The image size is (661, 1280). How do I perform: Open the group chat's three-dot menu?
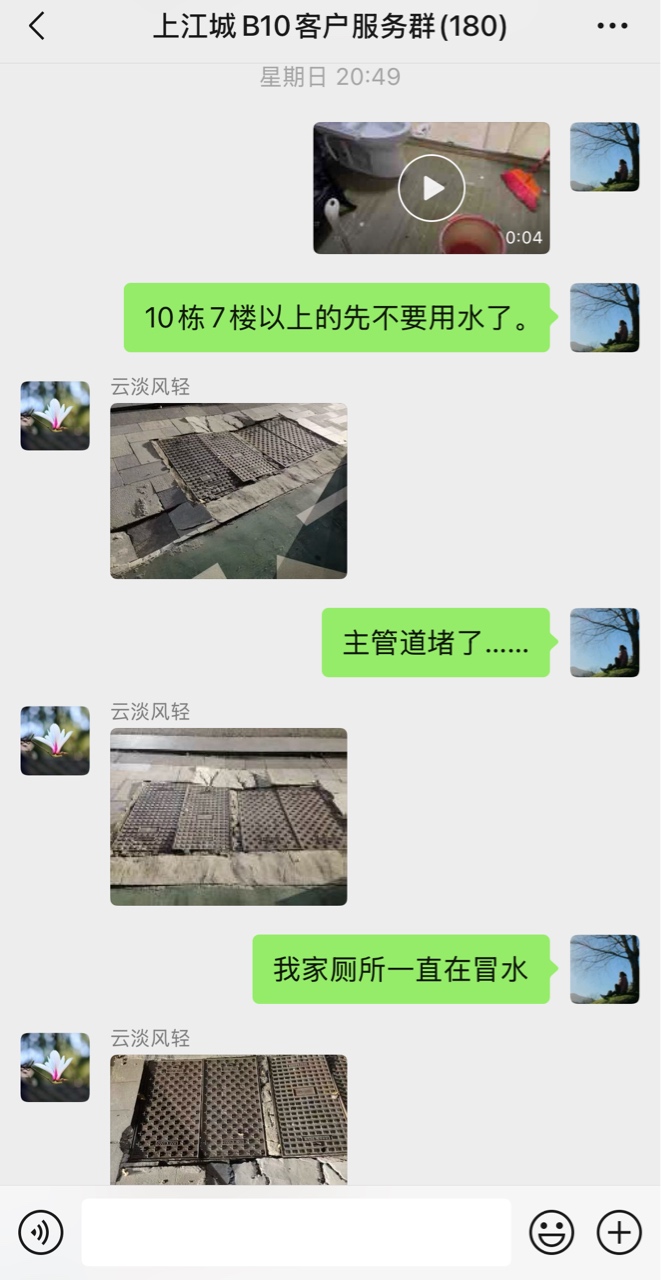click(612, 27)
